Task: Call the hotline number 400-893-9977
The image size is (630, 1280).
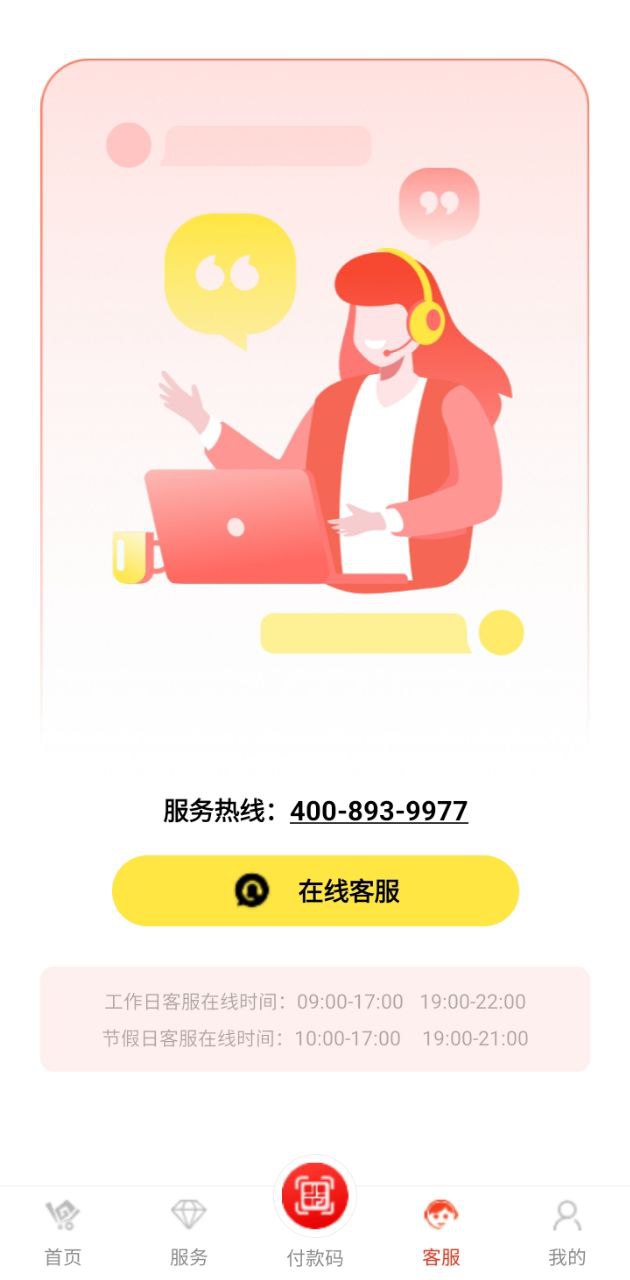Action: [x=378, y=810]
